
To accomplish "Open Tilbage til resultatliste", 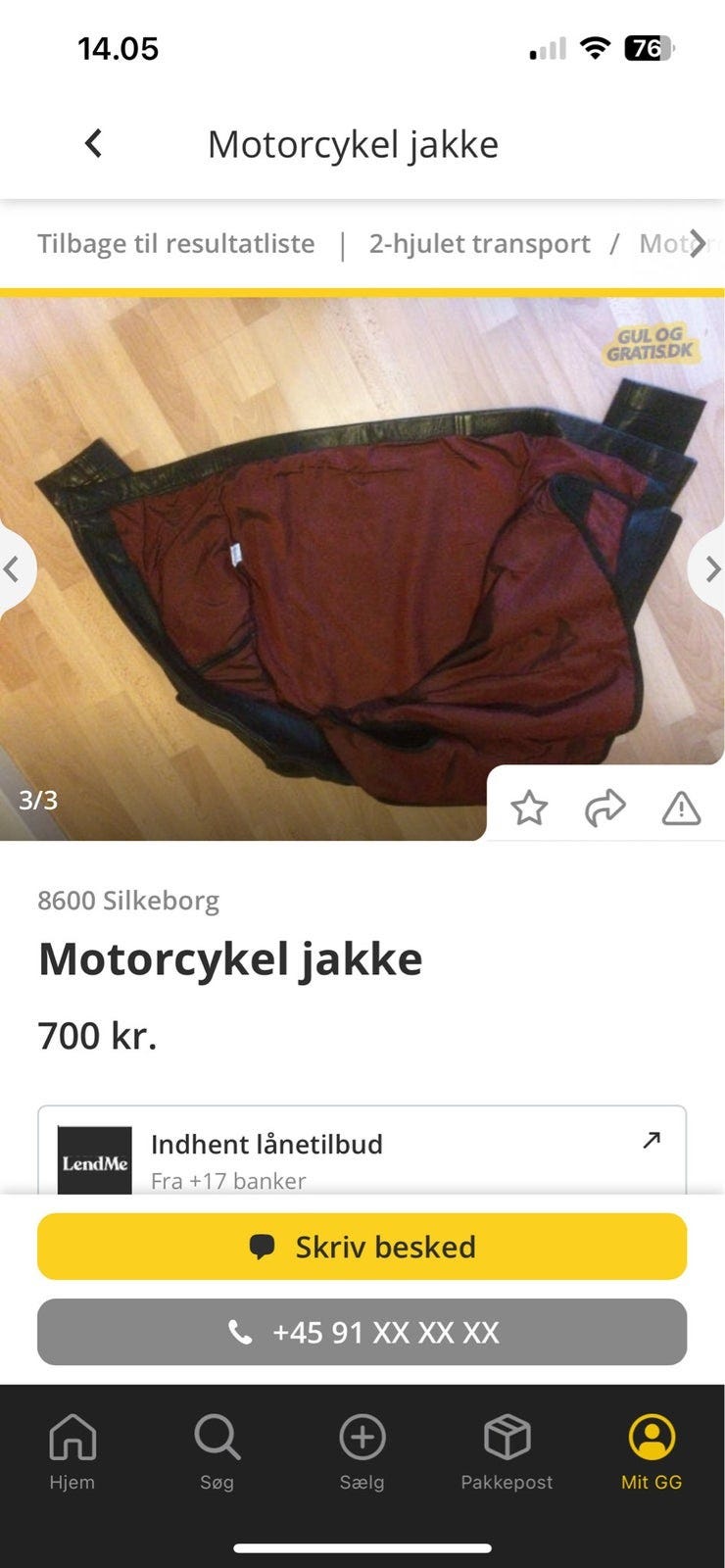I will click(175, 243).
